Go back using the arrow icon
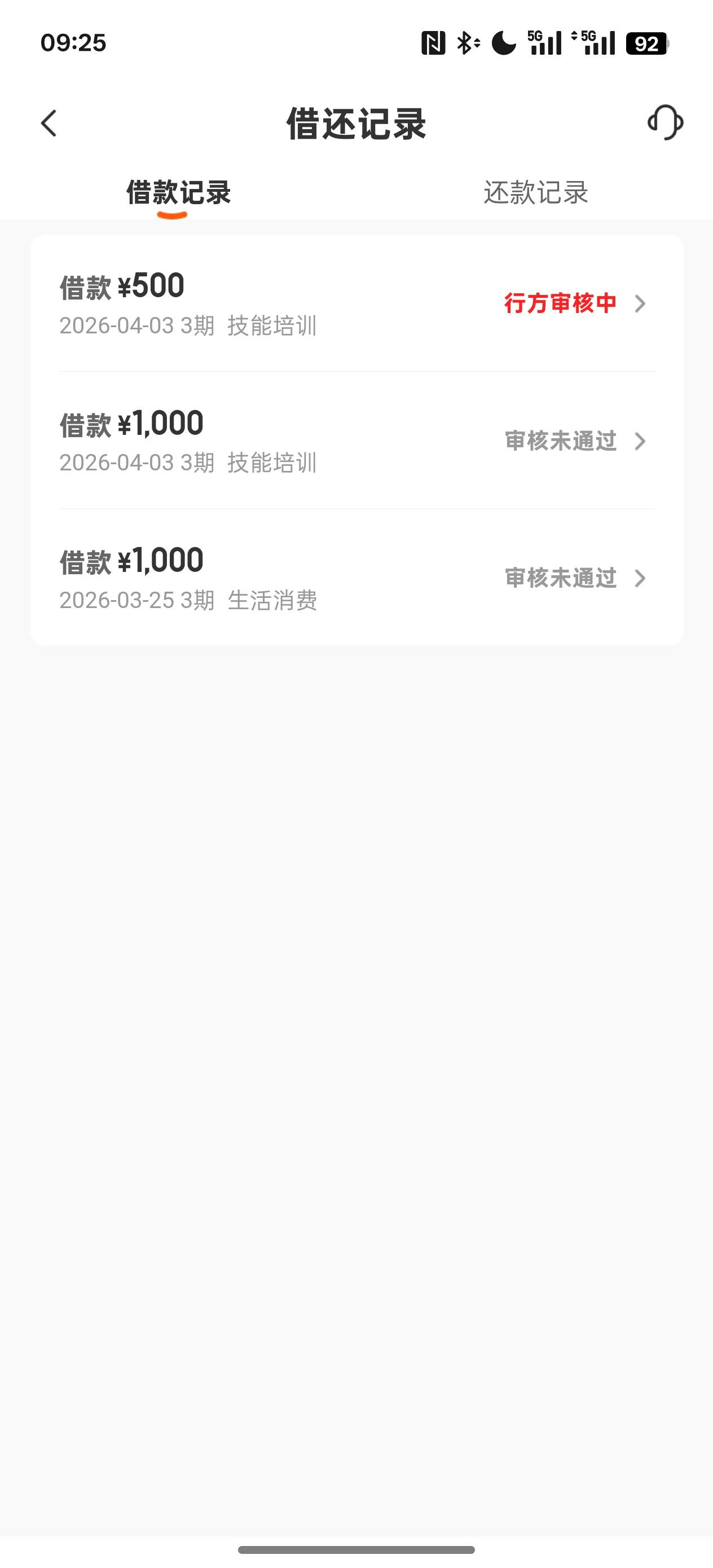The width and height of the screenshot is (713, 1568). click(49, 124)
